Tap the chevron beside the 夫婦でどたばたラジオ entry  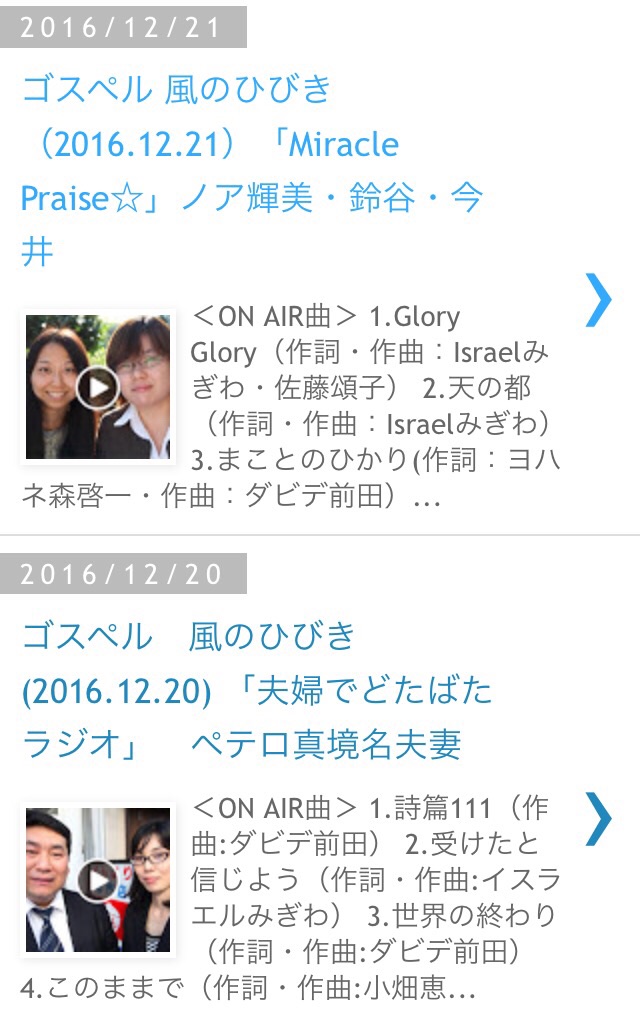[x=598, y=819]
